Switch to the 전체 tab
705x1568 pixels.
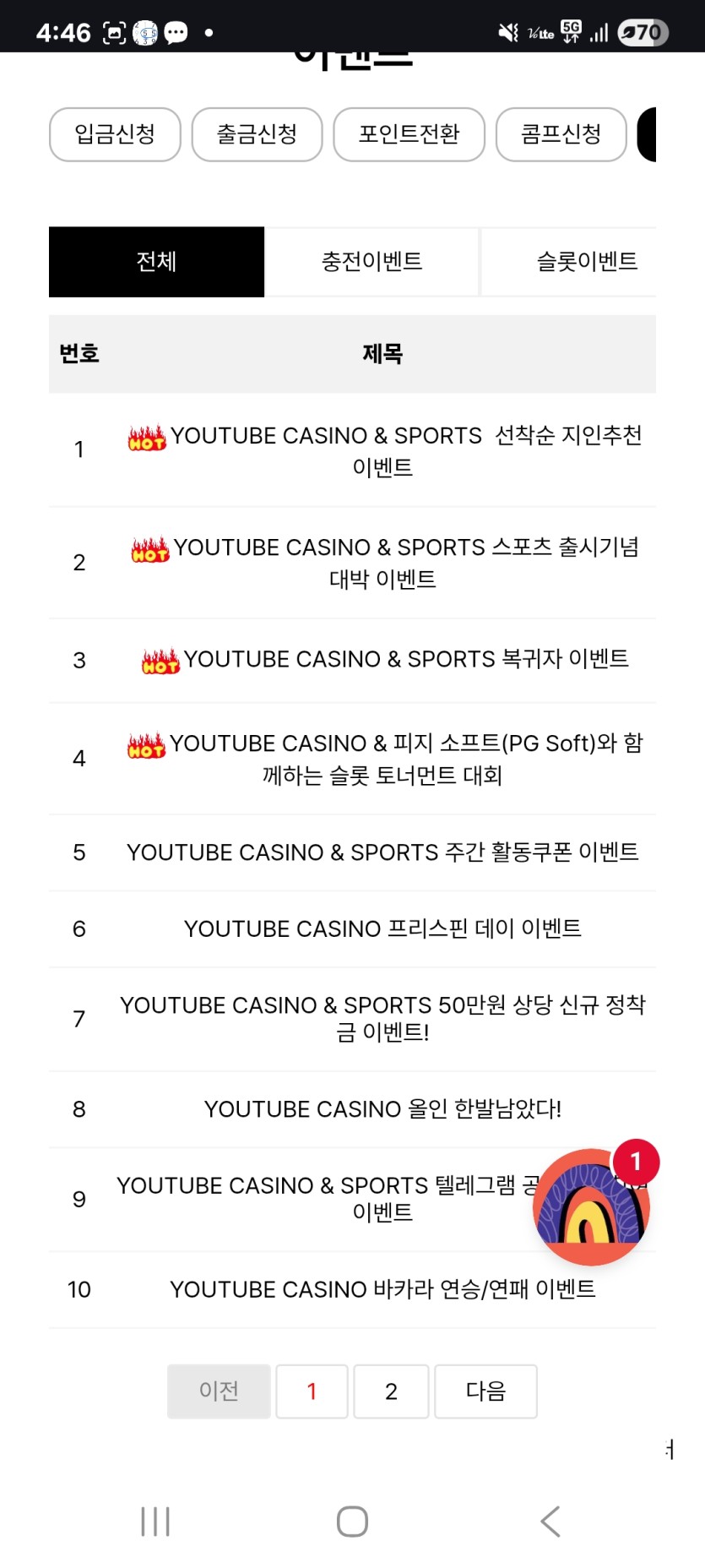click(x=156, y=262)
